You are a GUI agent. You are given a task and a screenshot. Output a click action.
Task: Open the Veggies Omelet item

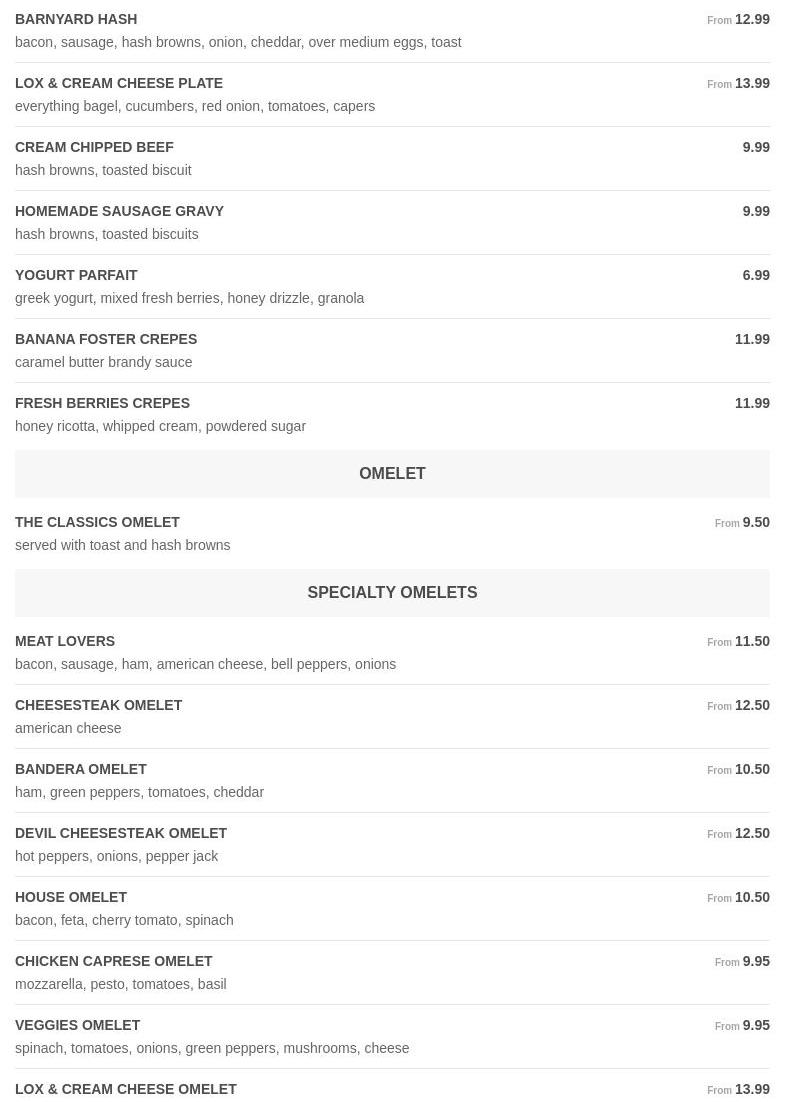77,1025
